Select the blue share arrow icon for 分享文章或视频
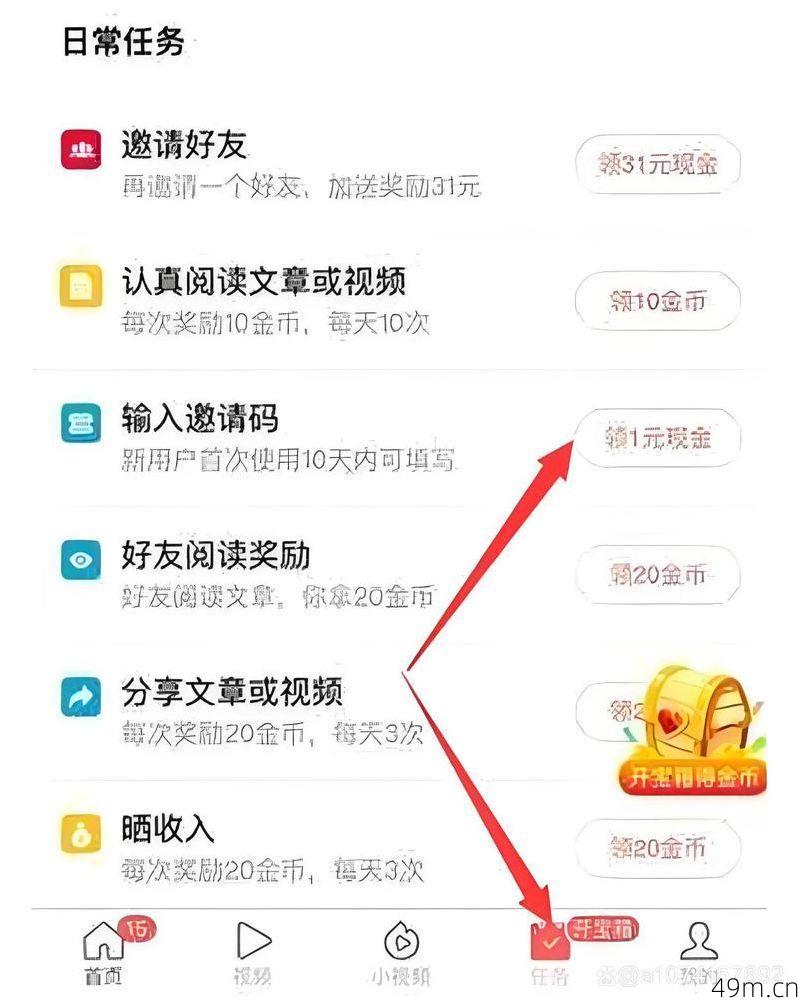The width and height of the screenshot is (798, 1002). 82,697
